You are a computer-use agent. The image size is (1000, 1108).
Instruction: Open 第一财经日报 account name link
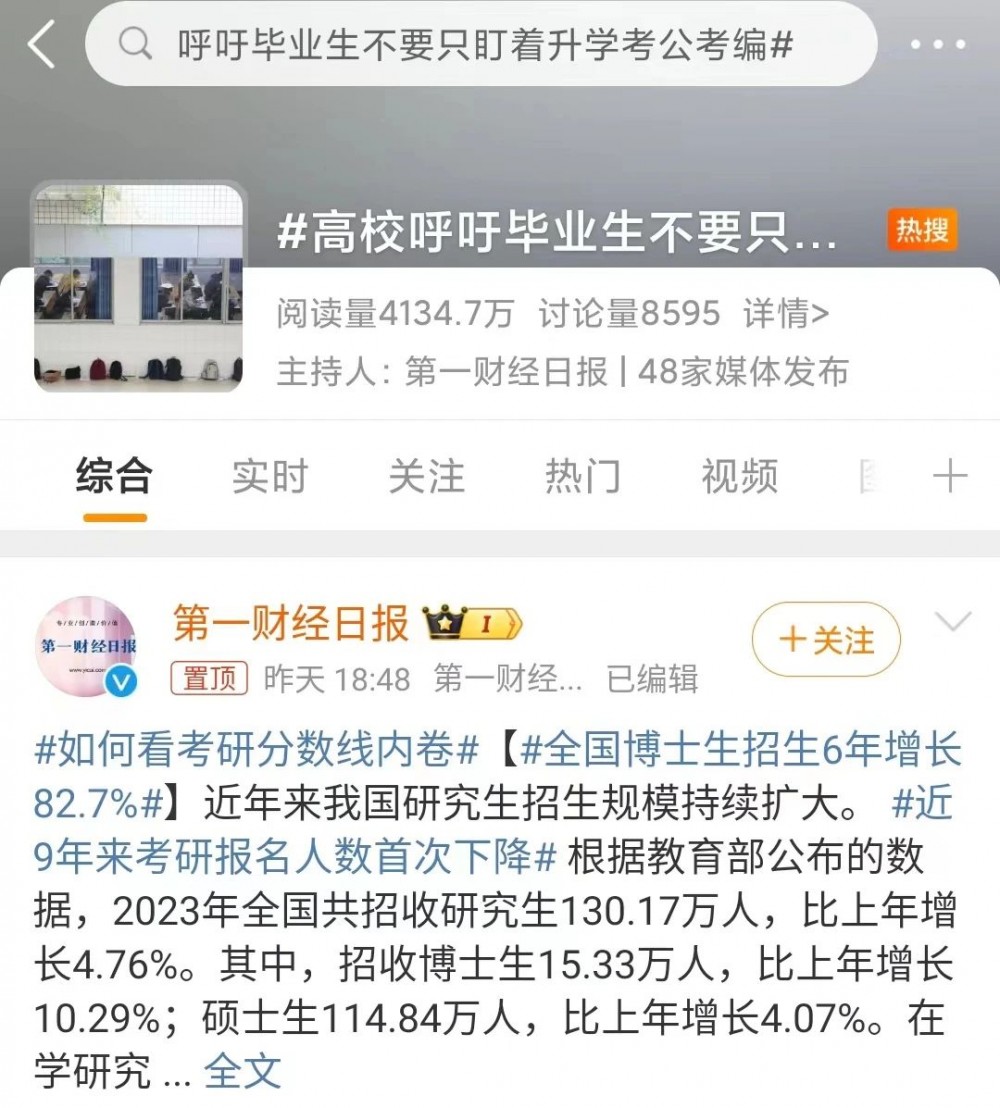pos(291,624)
